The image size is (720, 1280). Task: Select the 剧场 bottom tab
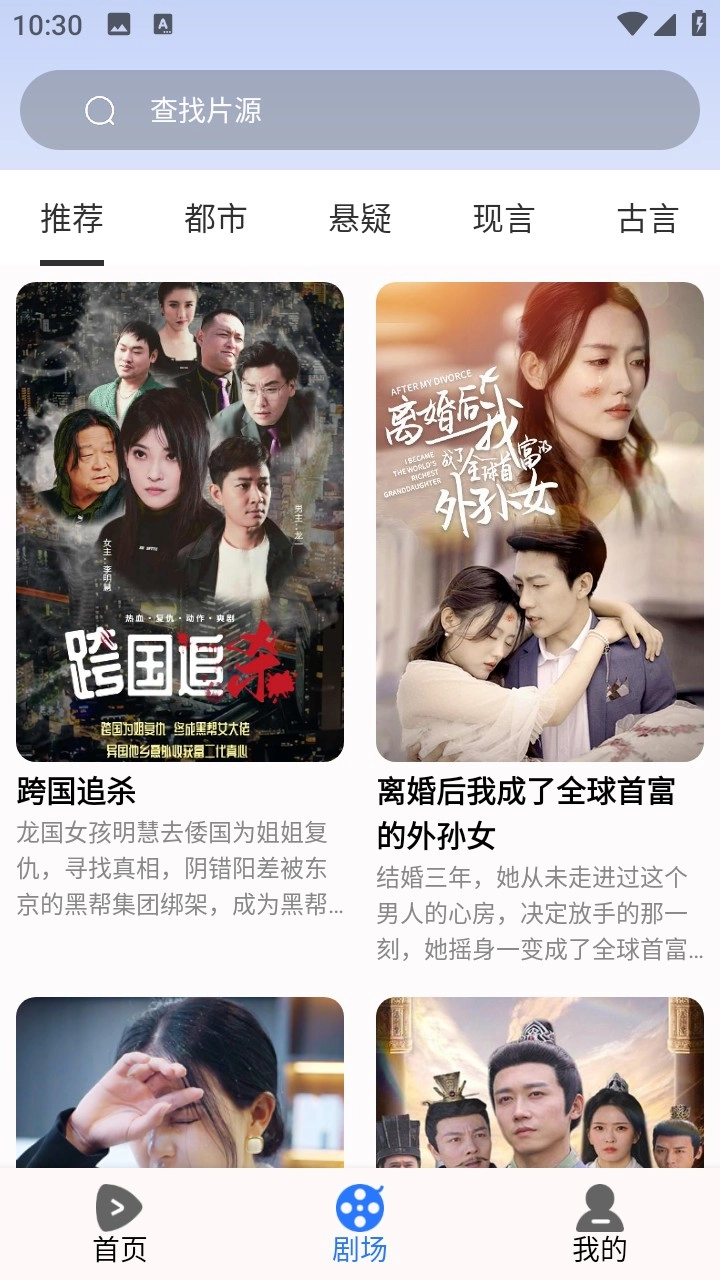point(360,1224)
